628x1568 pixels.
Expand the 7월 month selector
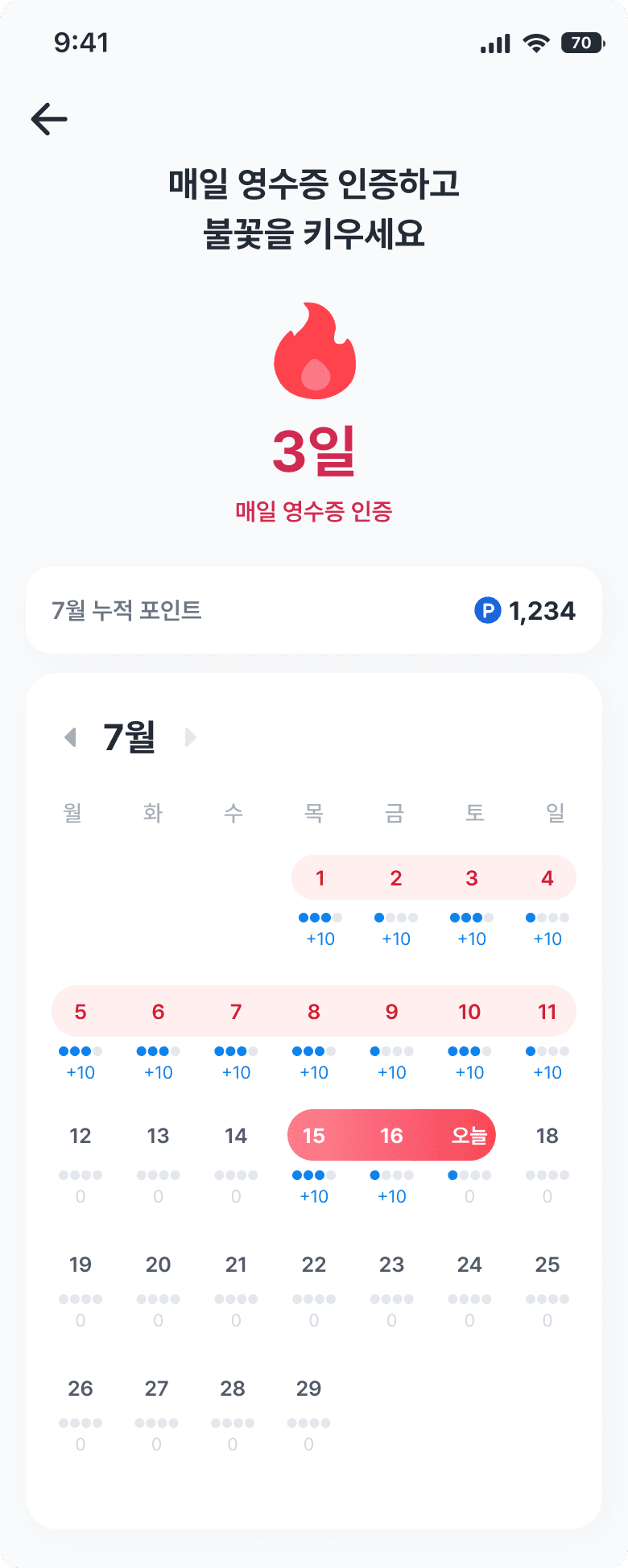click(130, 737)
